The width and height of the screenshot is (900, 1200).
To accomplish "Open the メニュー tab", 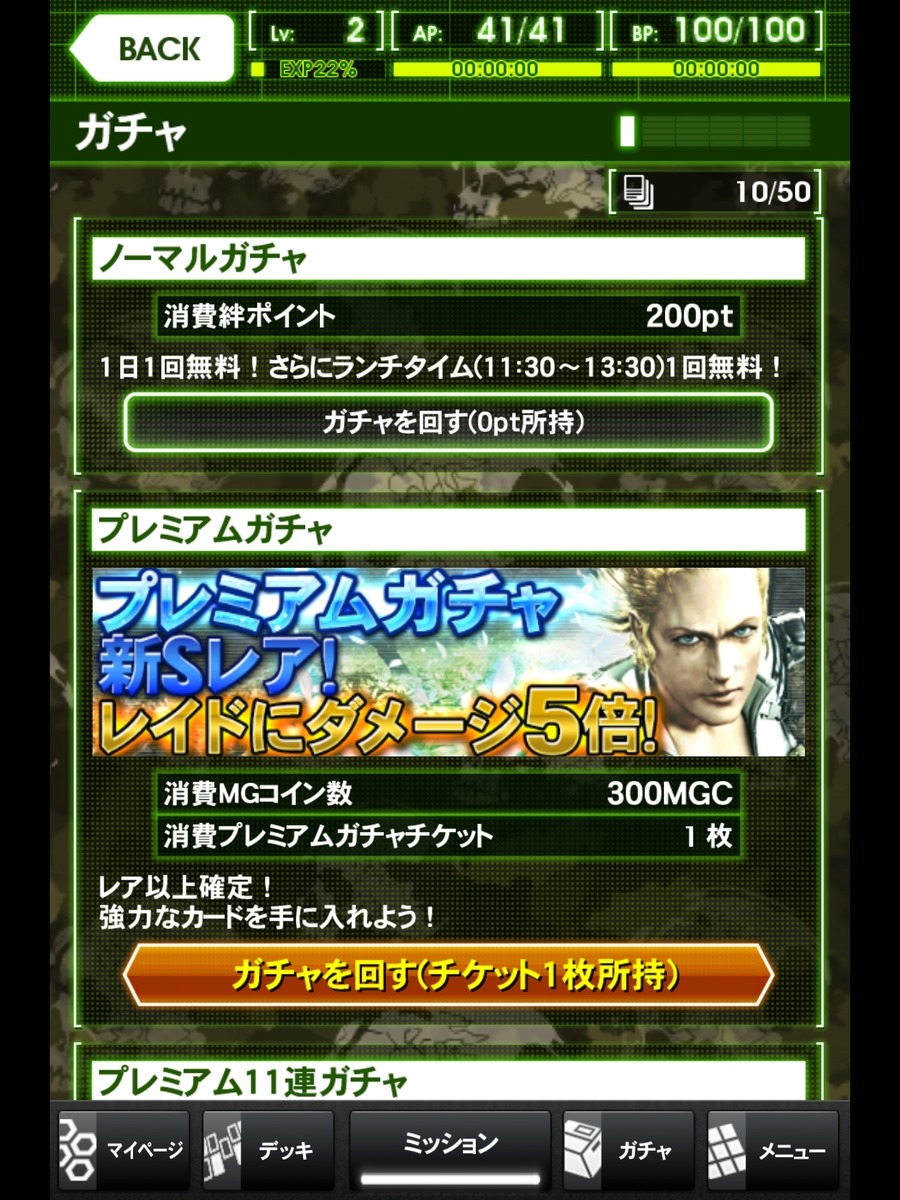I will click(773, 1150).
